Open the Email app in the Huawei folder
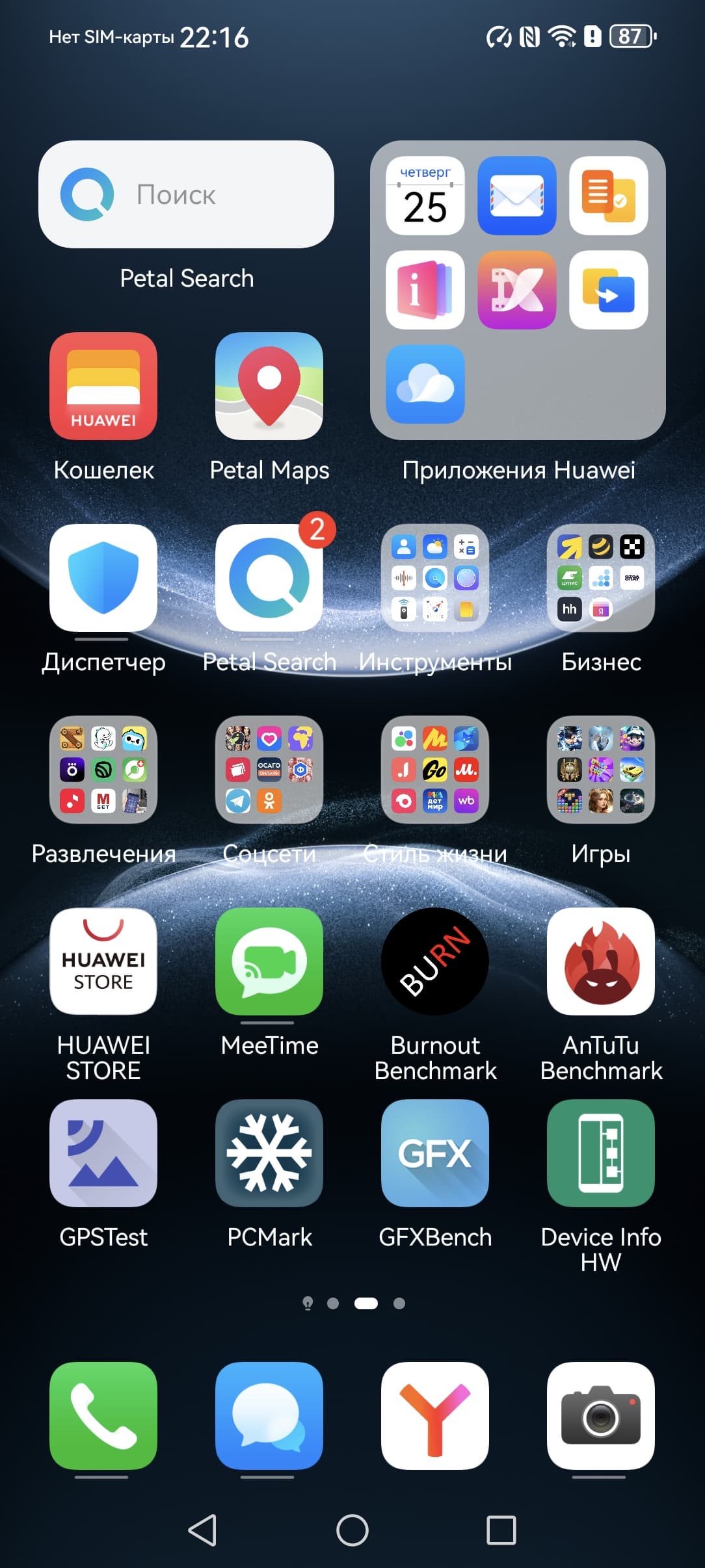The image size is (705, 1568). [517, 196]
